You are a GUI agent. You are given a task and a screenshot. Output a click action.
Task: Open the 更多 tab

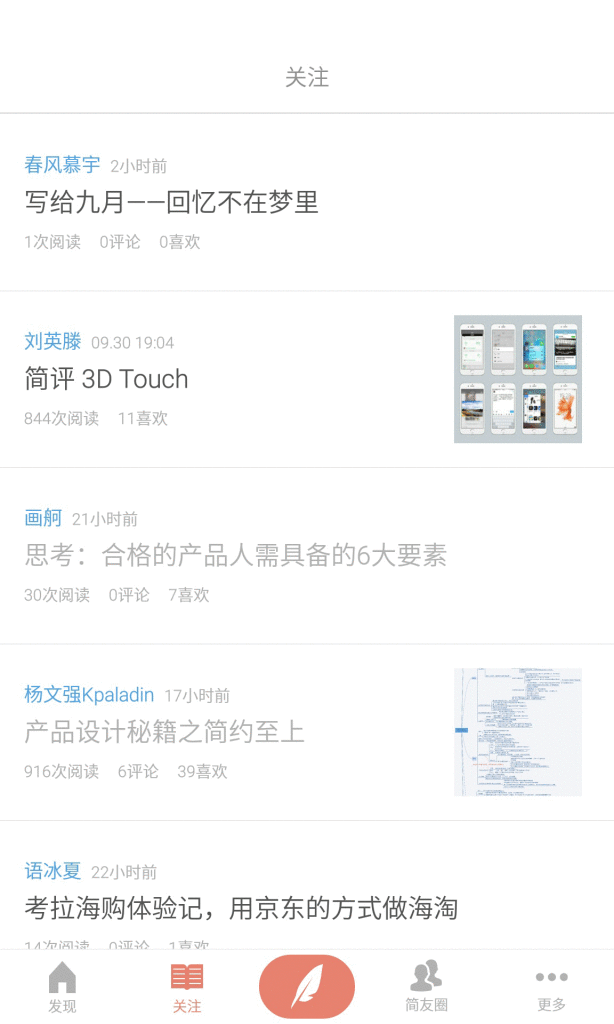coord(551,988)
